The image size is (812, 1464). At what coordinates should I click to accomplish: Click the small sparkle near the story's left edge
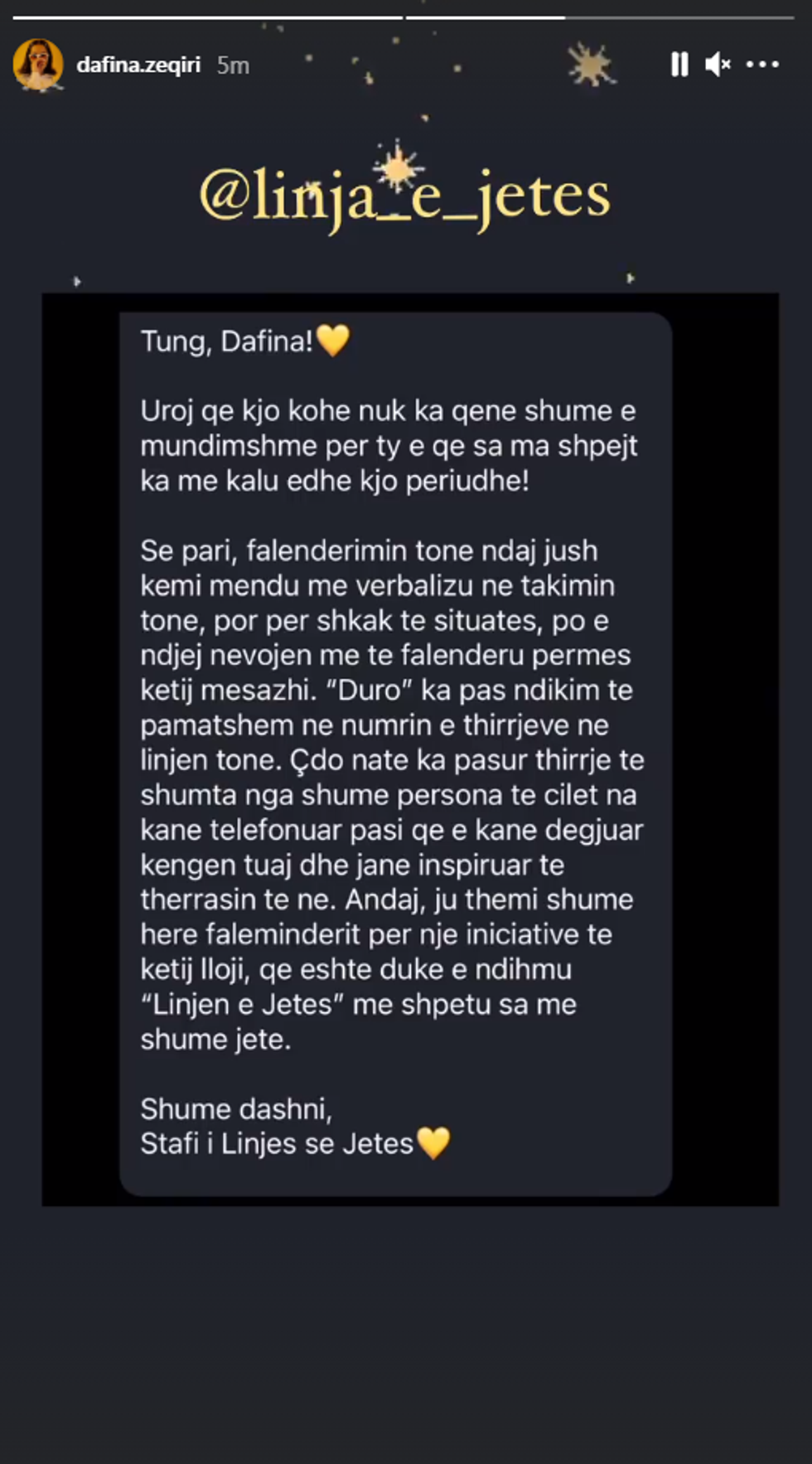point(76,282)
